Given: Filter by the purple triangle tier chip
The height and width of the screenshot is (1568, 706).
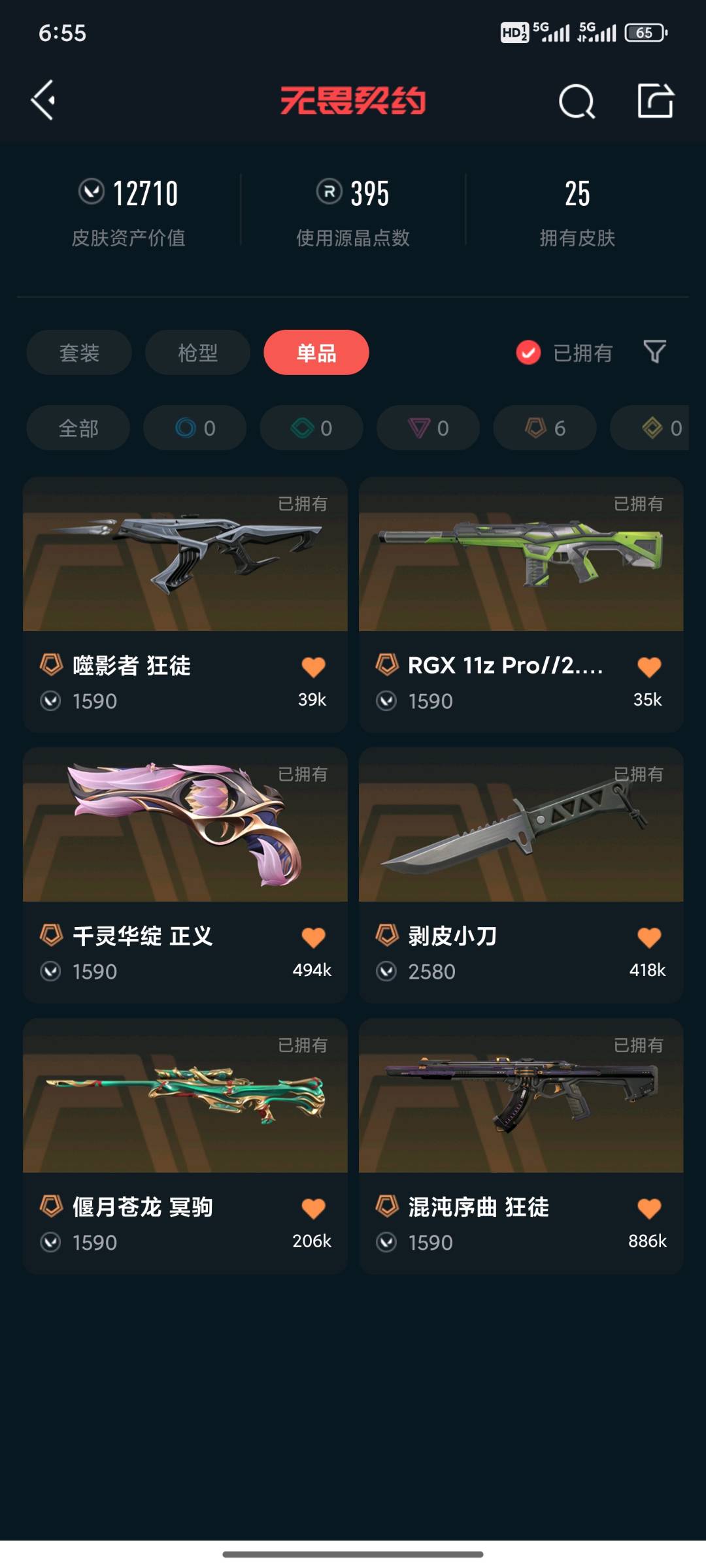Looking at the screenshot, I should click(x=428, y=428).
